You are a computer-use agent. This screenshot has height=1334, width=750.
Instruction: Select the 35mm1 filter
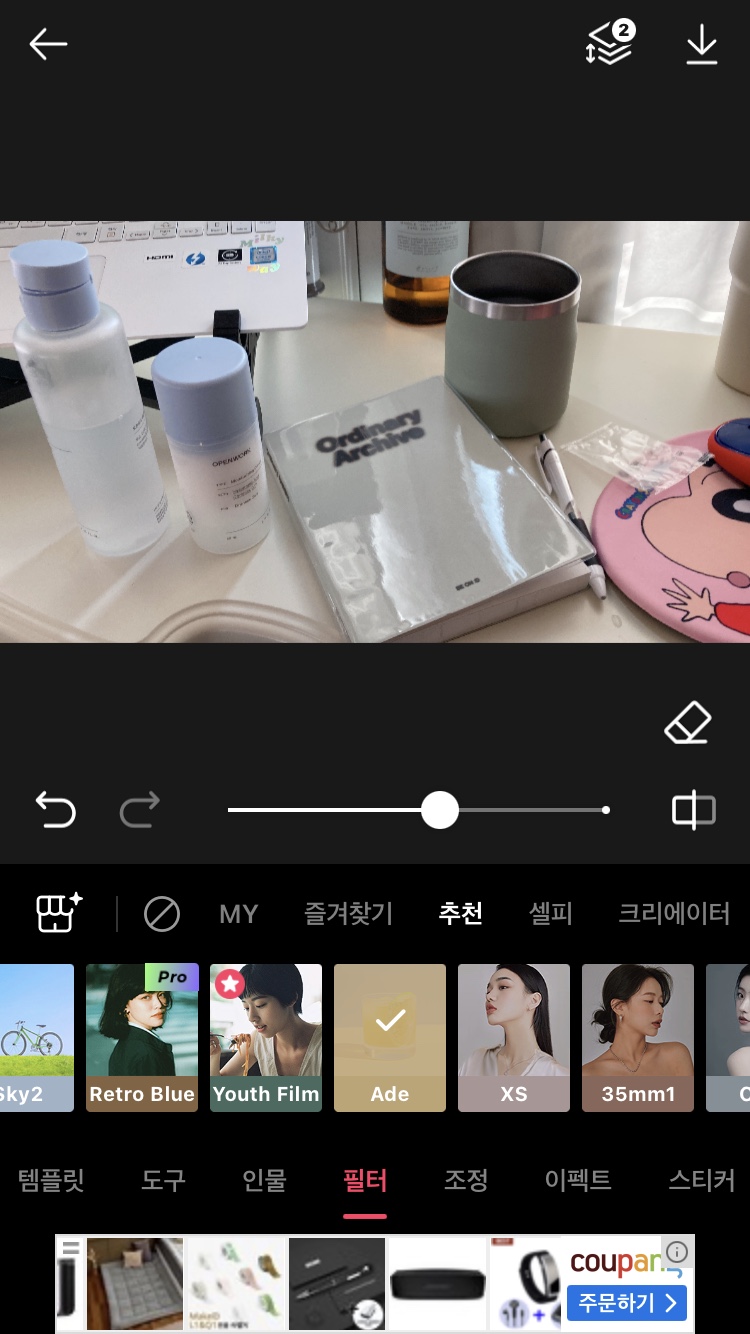(x=638, y=1037)
